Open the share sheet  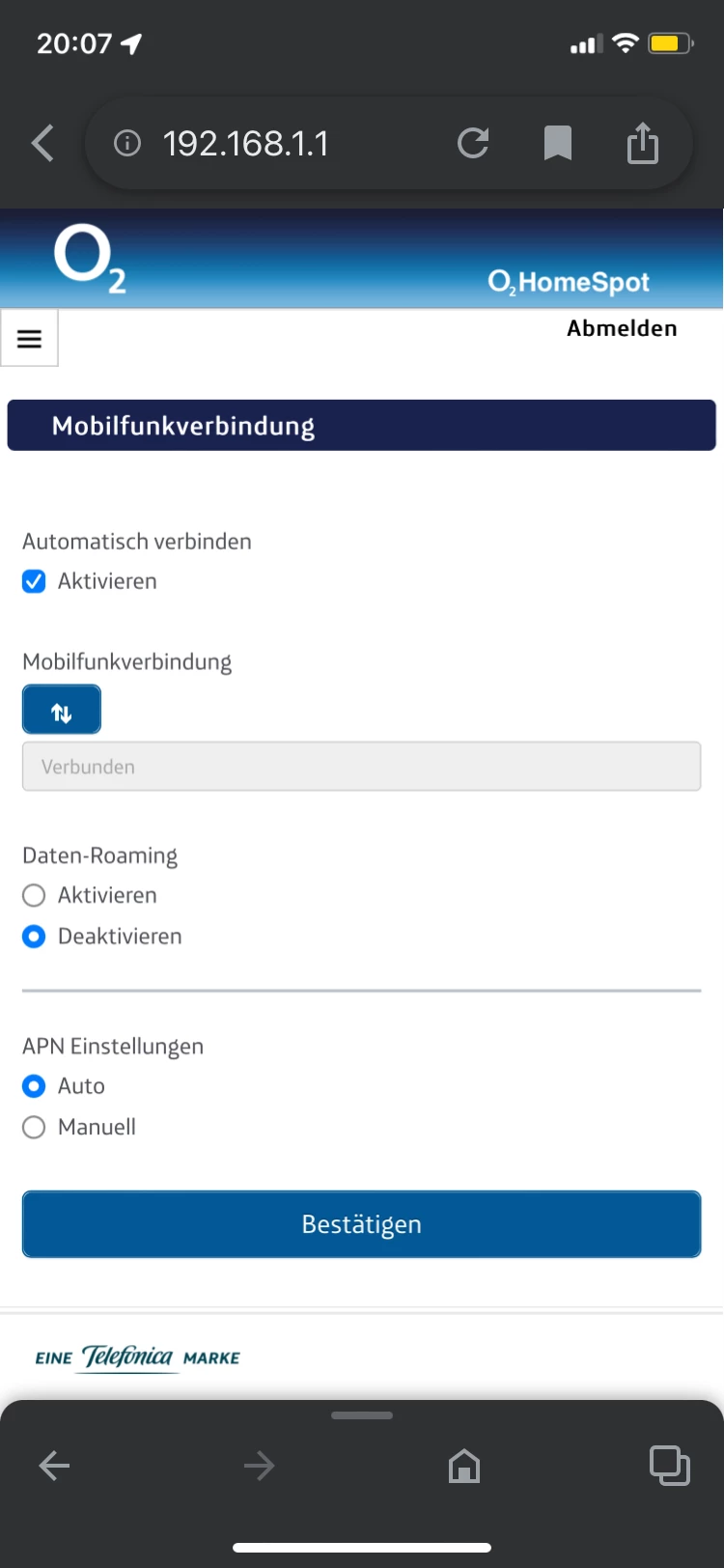(643, 144)
